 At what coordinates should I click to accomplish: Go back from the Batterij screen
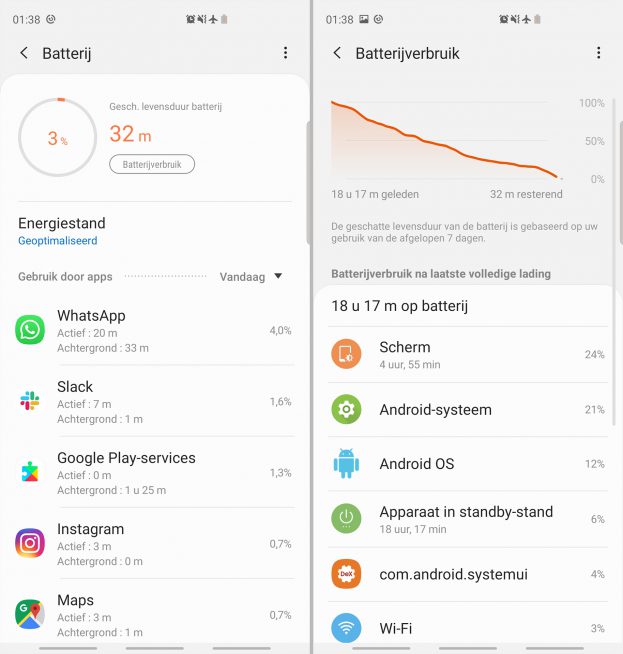tap(24, 53)
